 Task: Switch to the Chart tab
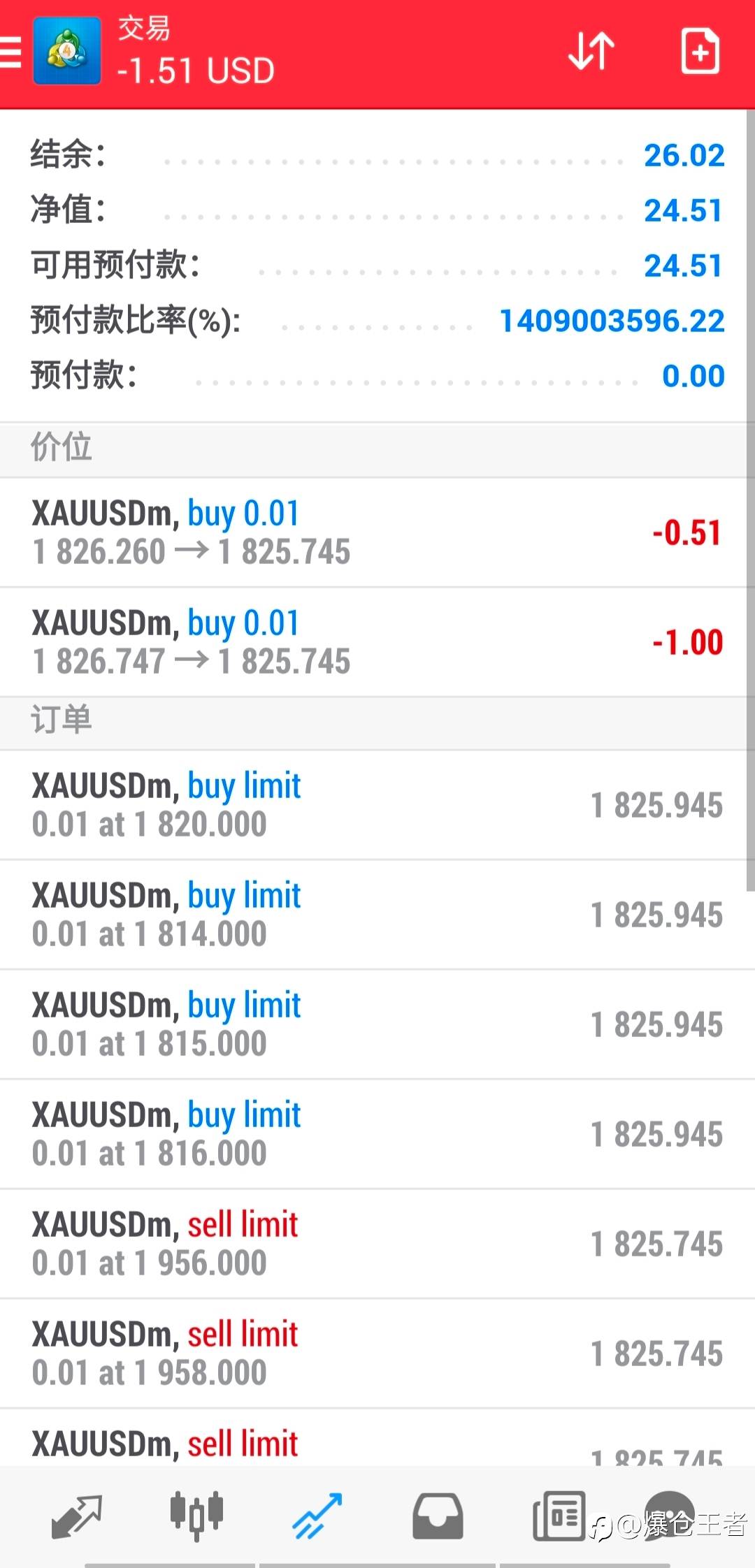[196, 1516]
